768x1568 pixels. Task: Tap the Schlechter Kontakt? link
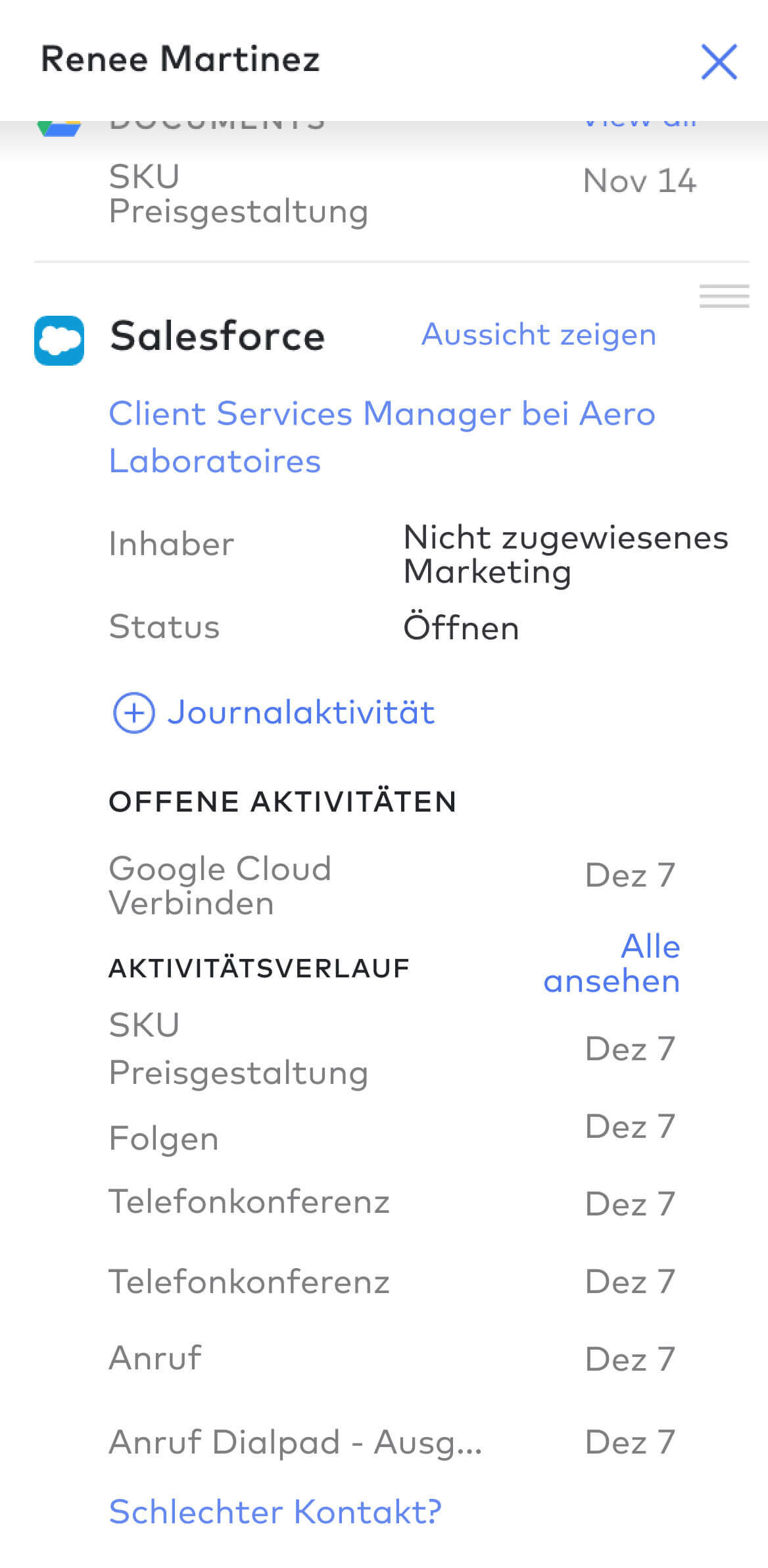(275, 1511)
